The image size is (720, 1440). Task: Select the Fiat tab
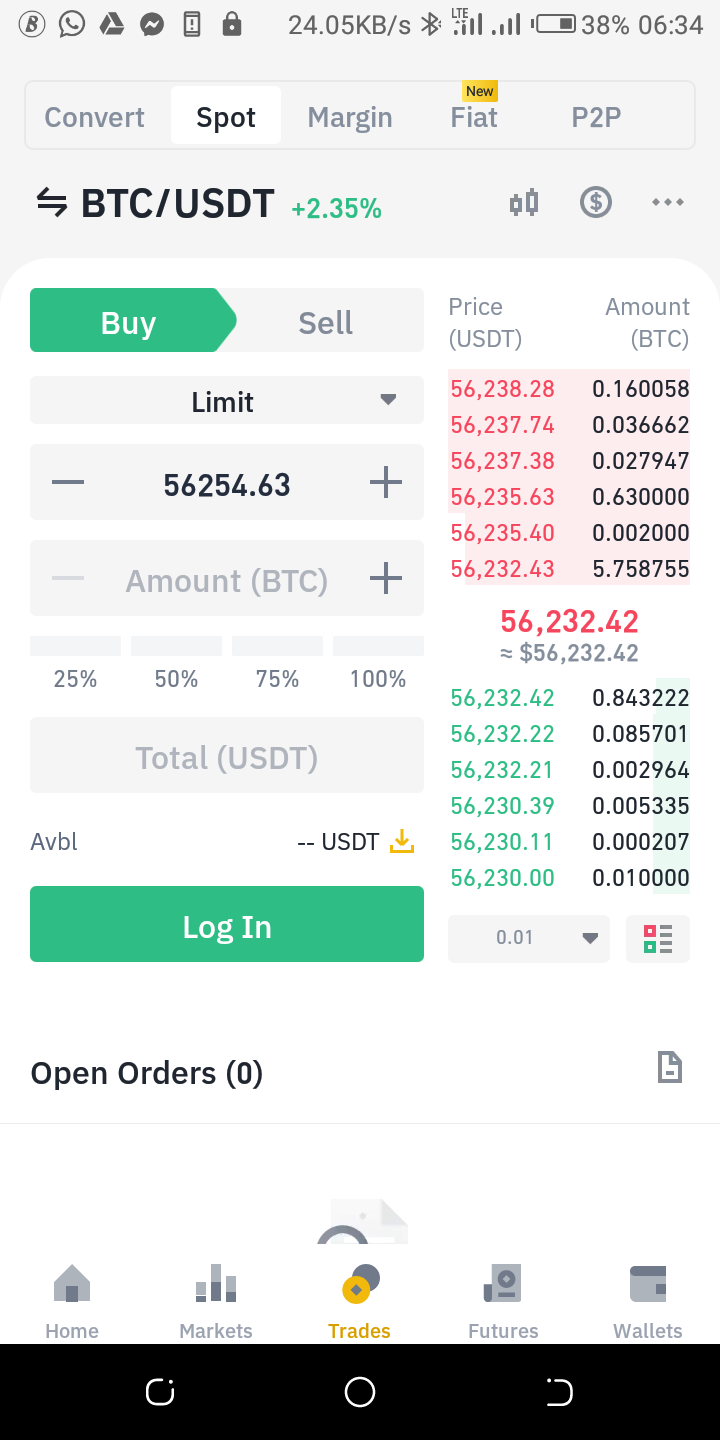474,117
